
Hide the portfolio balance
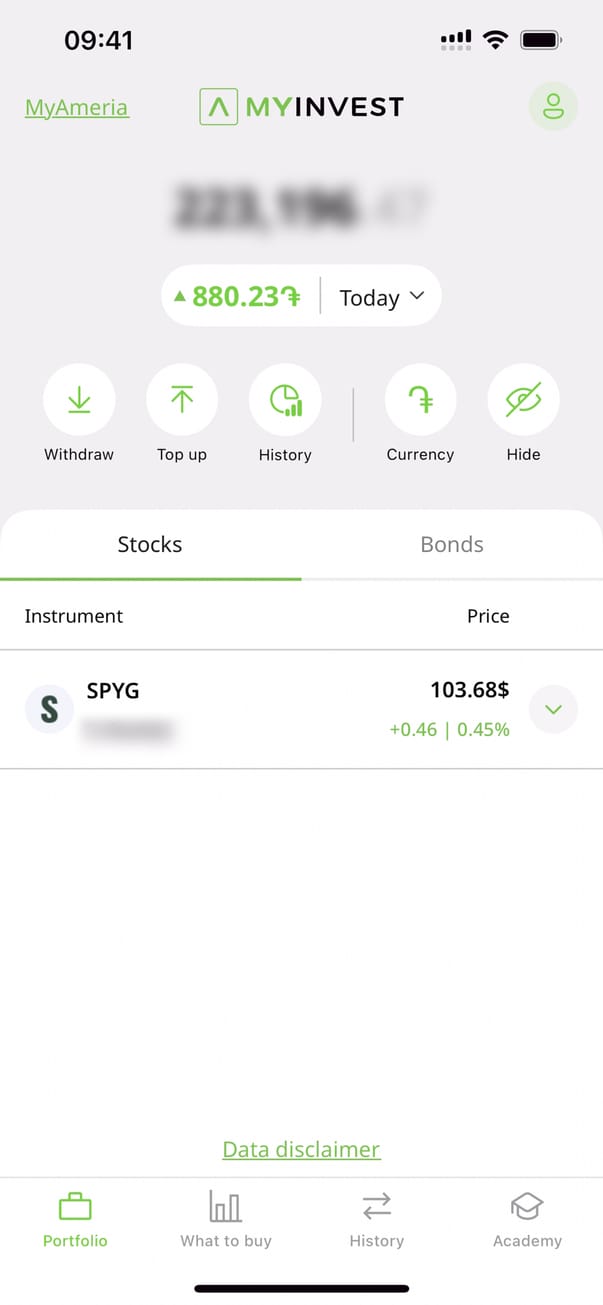[523, 400]
